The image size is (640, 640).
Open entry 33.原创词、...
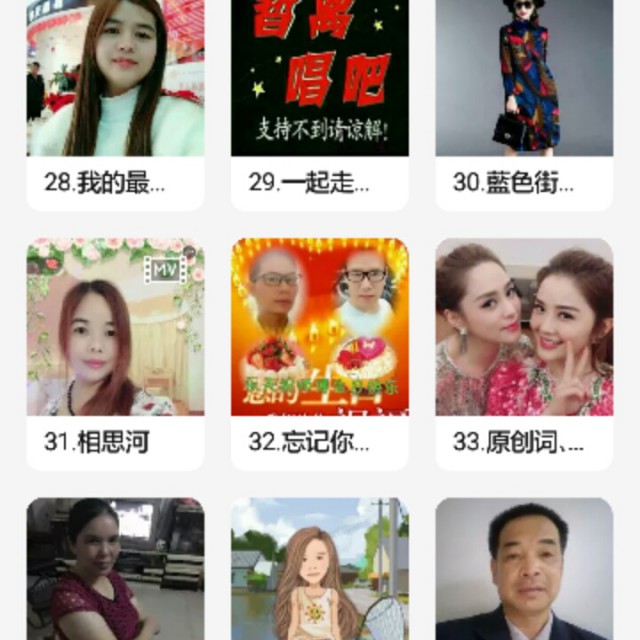pos(524,350)
